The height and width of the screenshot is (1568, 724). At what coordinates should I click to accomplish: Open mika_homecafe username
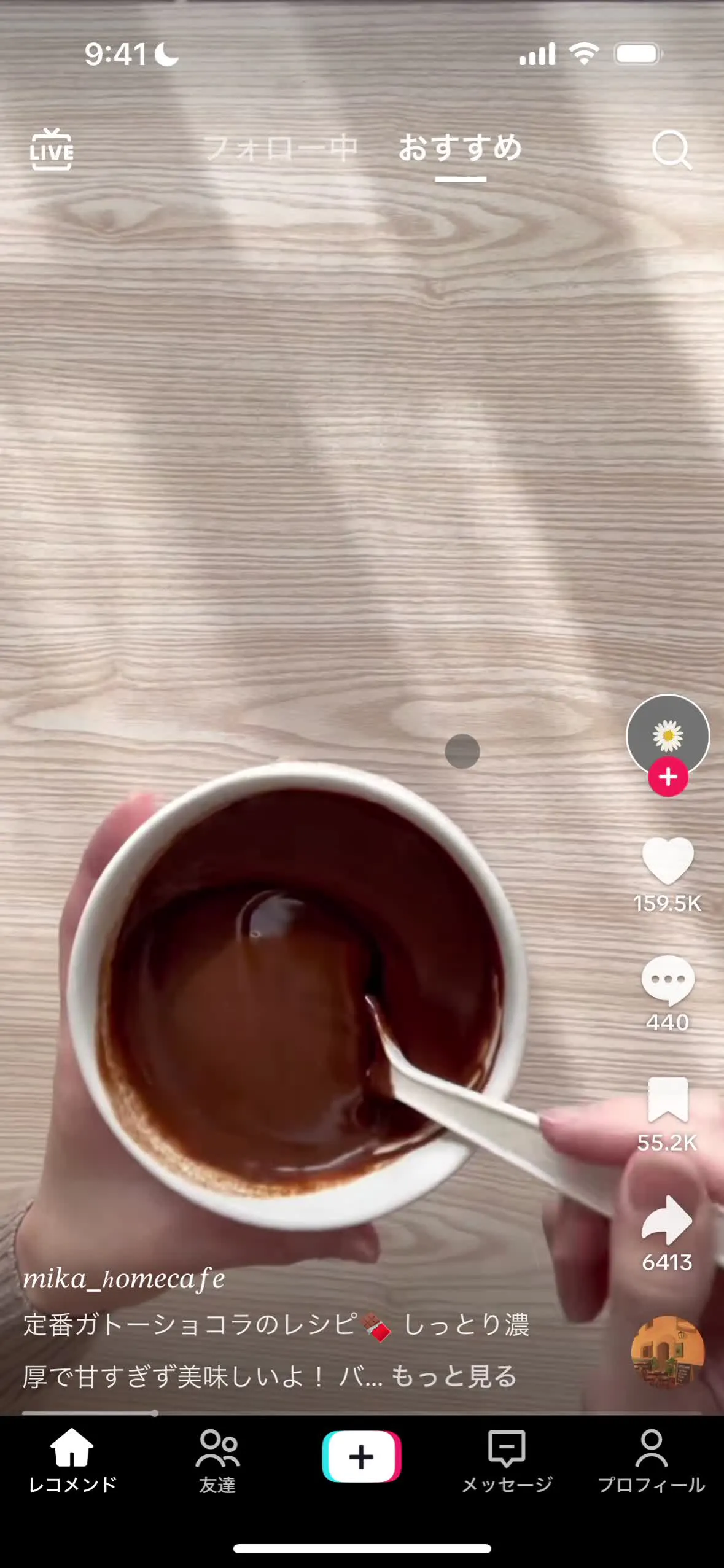(x=124, y=1279)
